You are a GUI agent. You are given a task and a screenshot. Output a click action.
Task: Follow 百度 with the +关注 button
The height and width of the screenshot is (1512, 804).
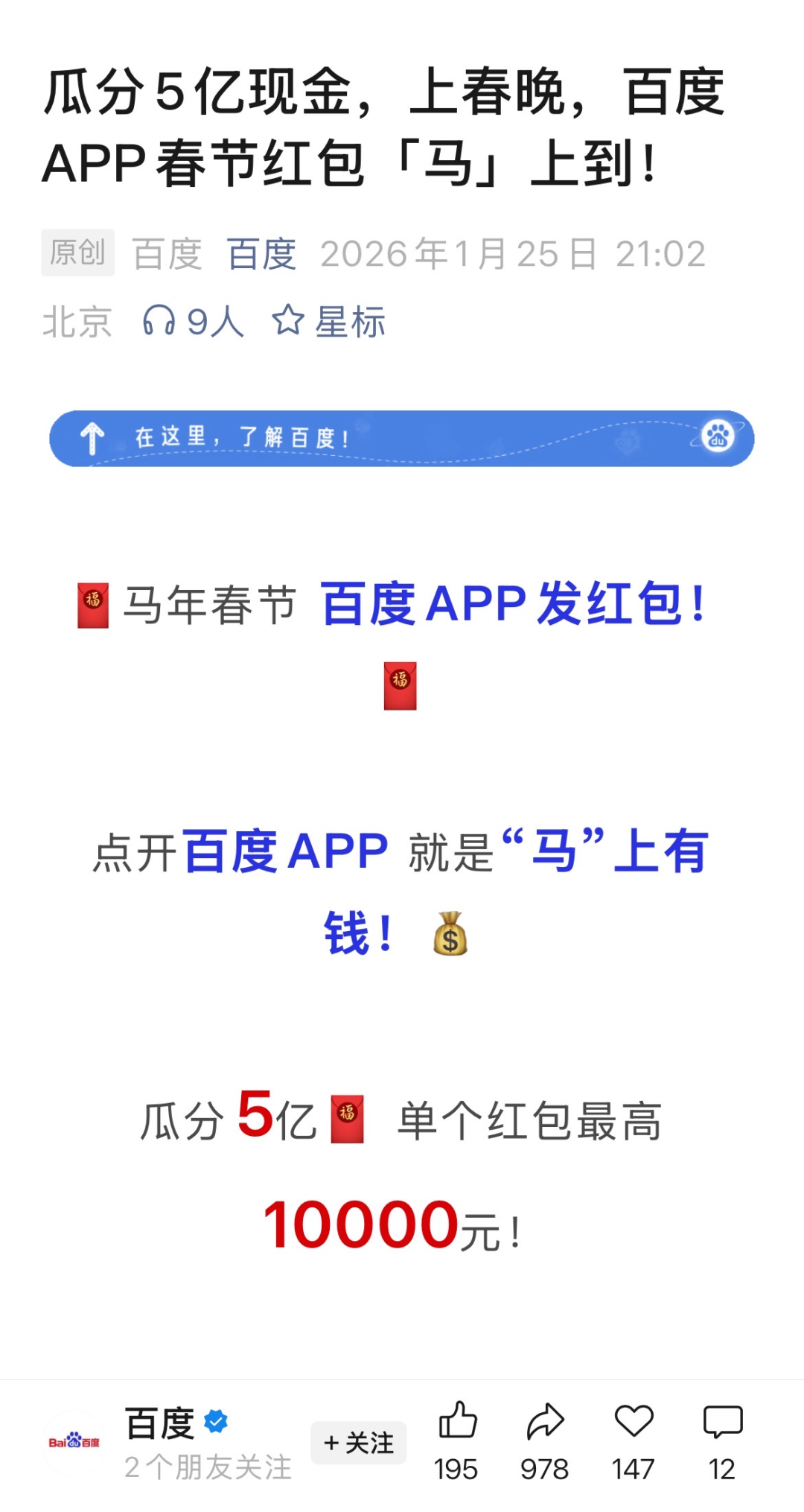(359, 1443)
